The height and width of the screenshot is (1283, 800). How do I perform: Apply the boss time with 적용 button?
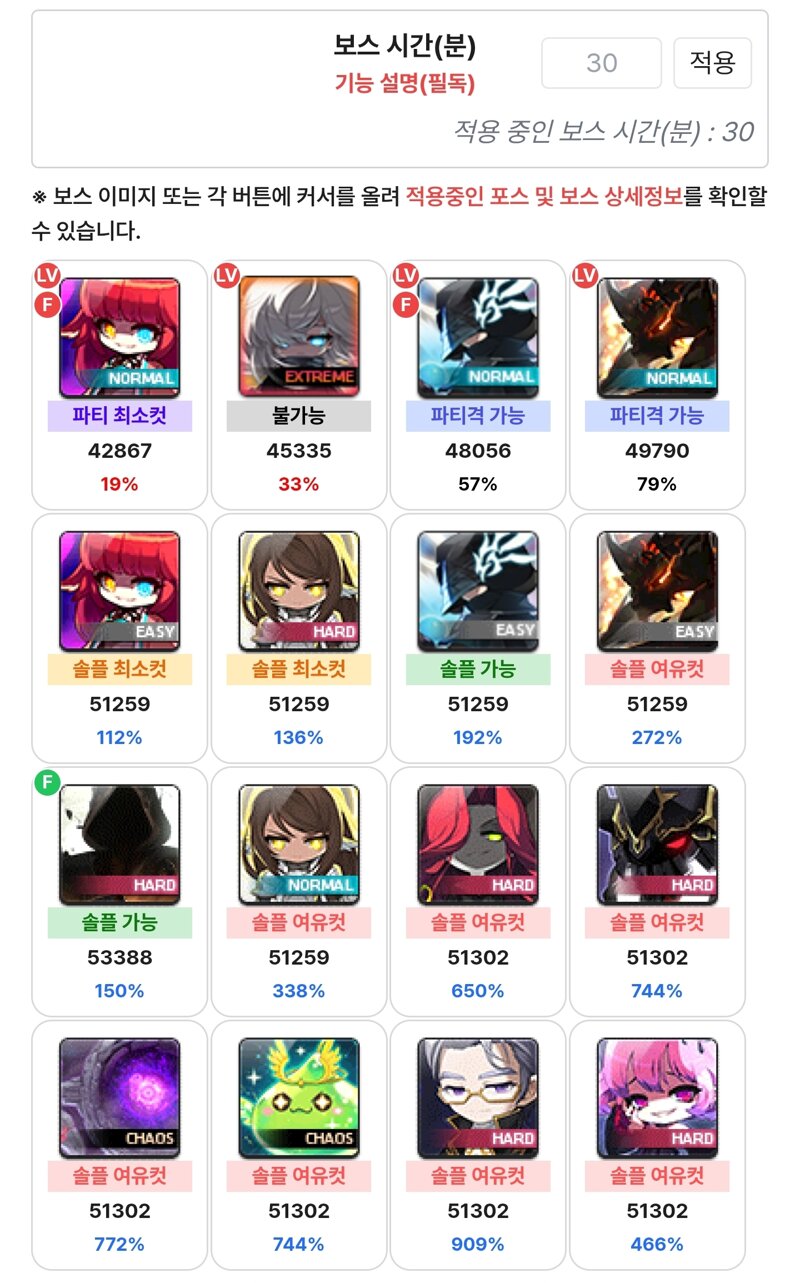712,63
